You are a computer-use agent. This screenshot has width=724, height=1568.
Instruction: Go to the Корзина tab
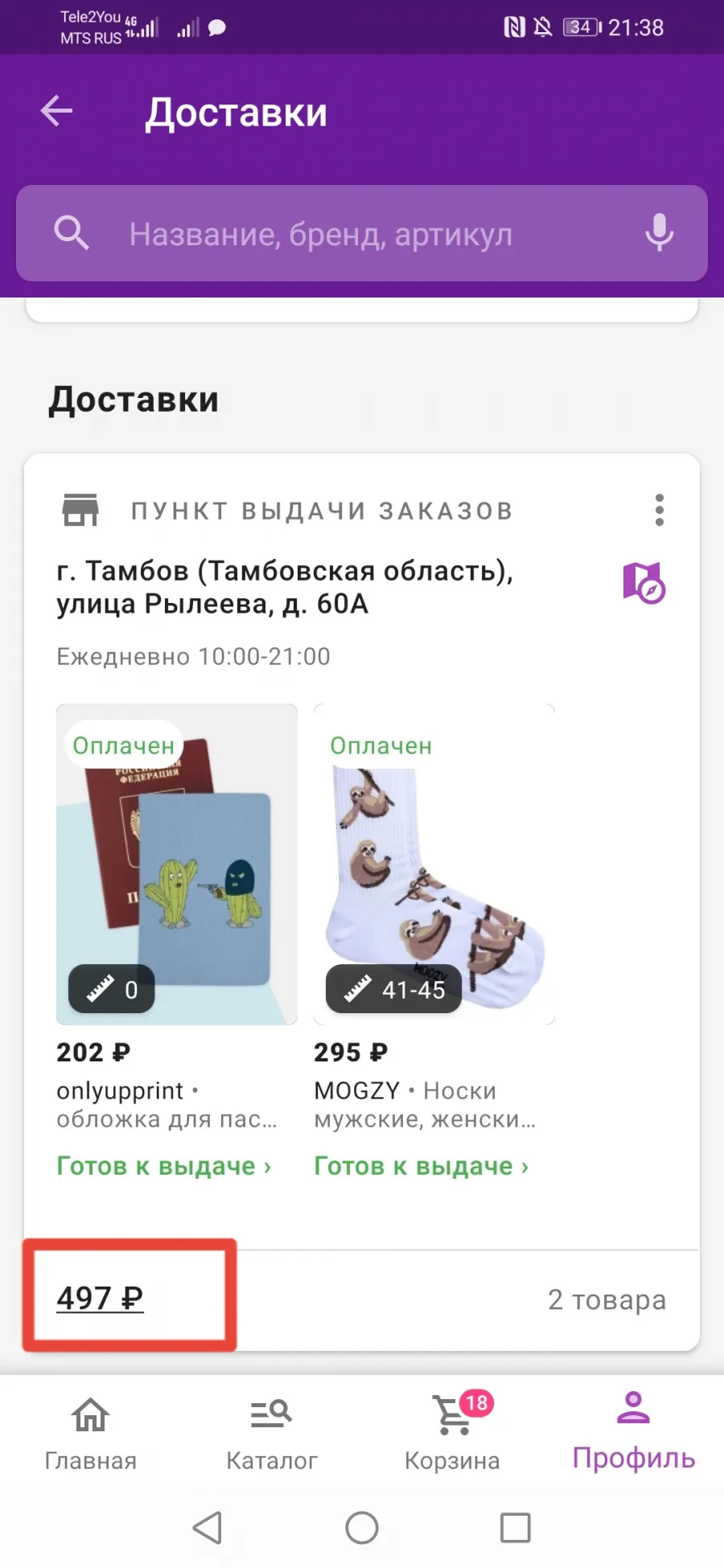pos(452,1433)
